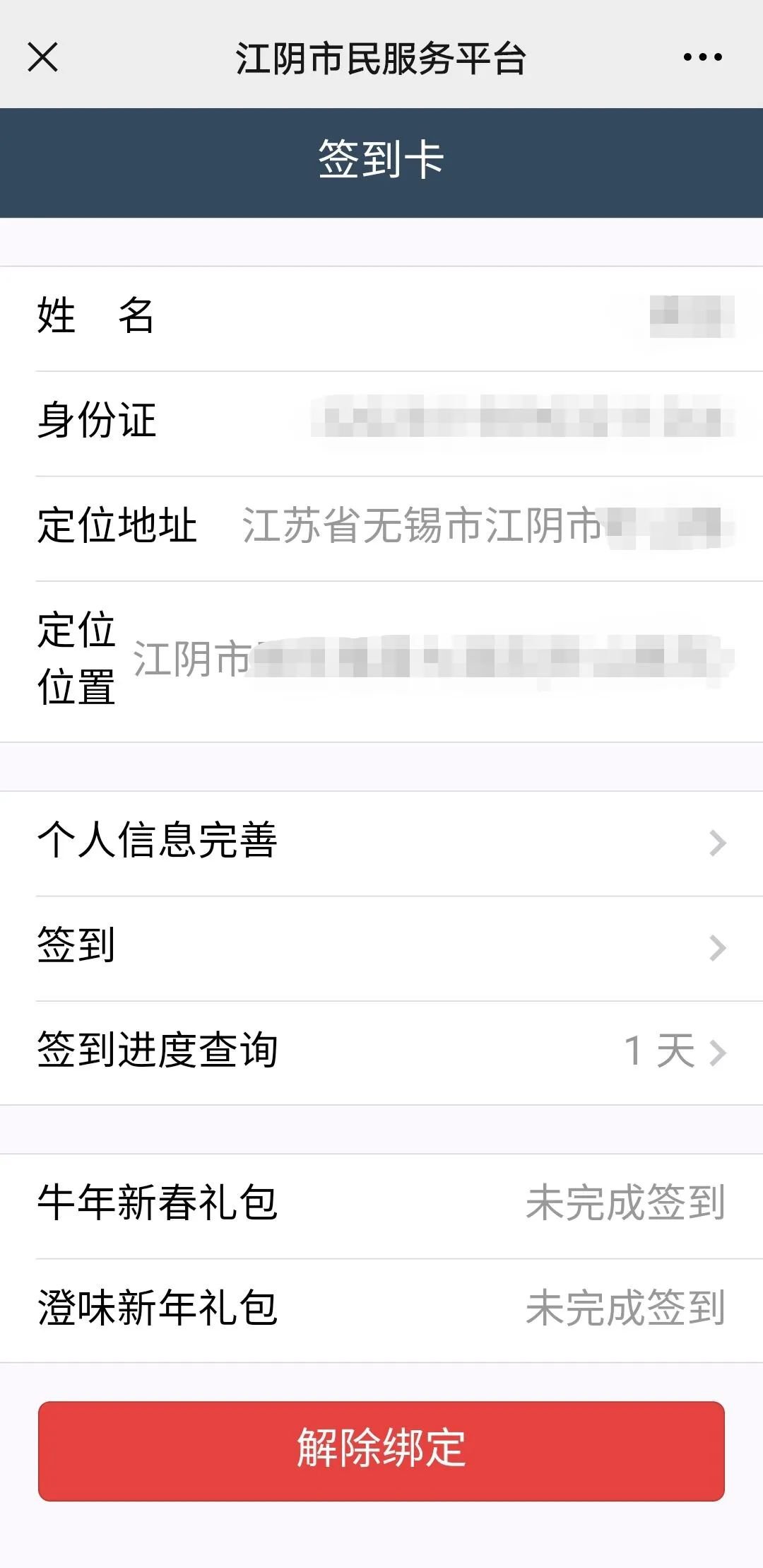Open 个人信息完善 row
The height and width of the screenshot is (1568, 763).
pyautogui.click(x=381, y=843)
